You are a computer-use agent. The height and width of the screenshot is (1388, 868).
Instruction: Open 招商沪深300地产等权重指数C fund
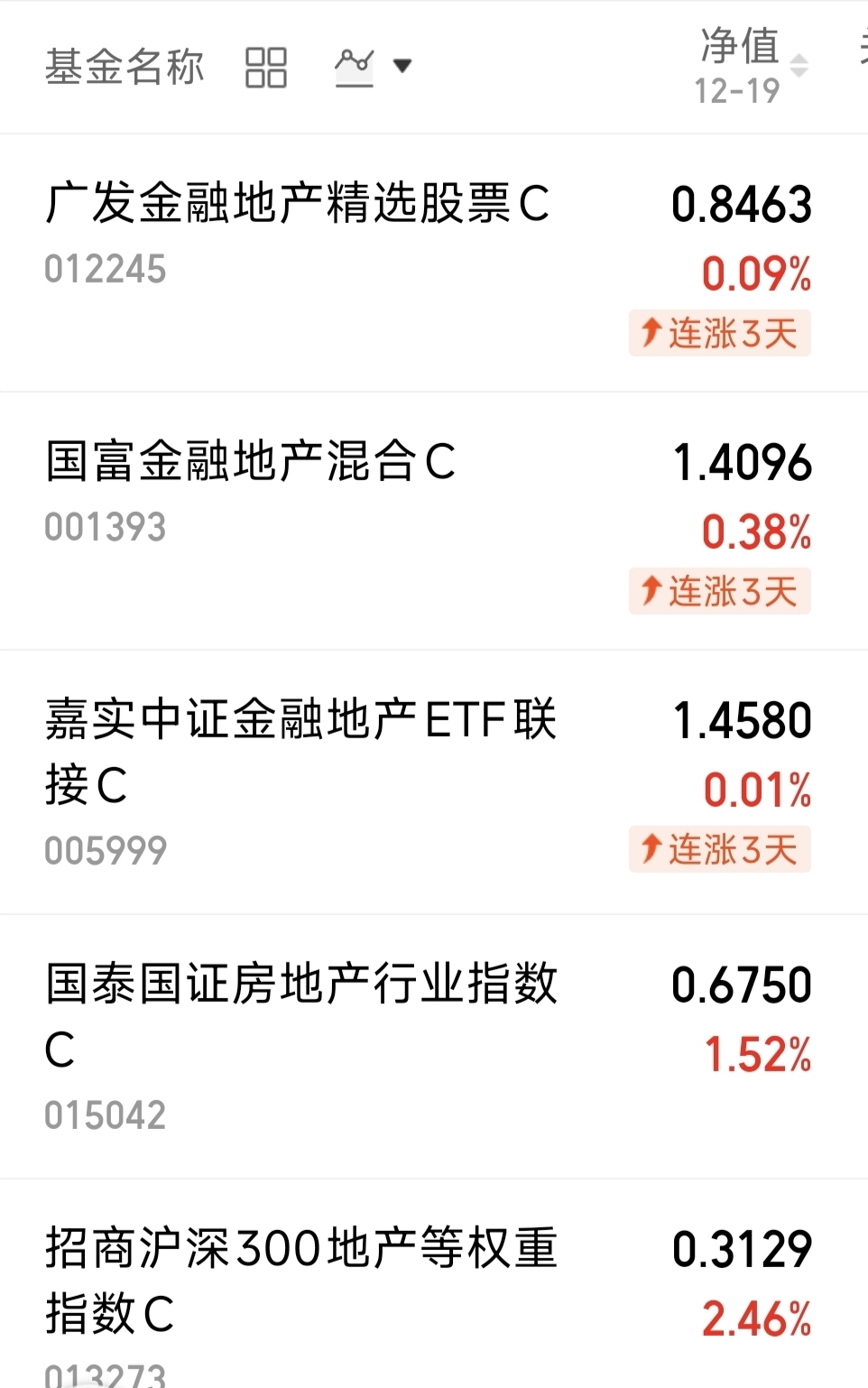(x=300, y=1279)
